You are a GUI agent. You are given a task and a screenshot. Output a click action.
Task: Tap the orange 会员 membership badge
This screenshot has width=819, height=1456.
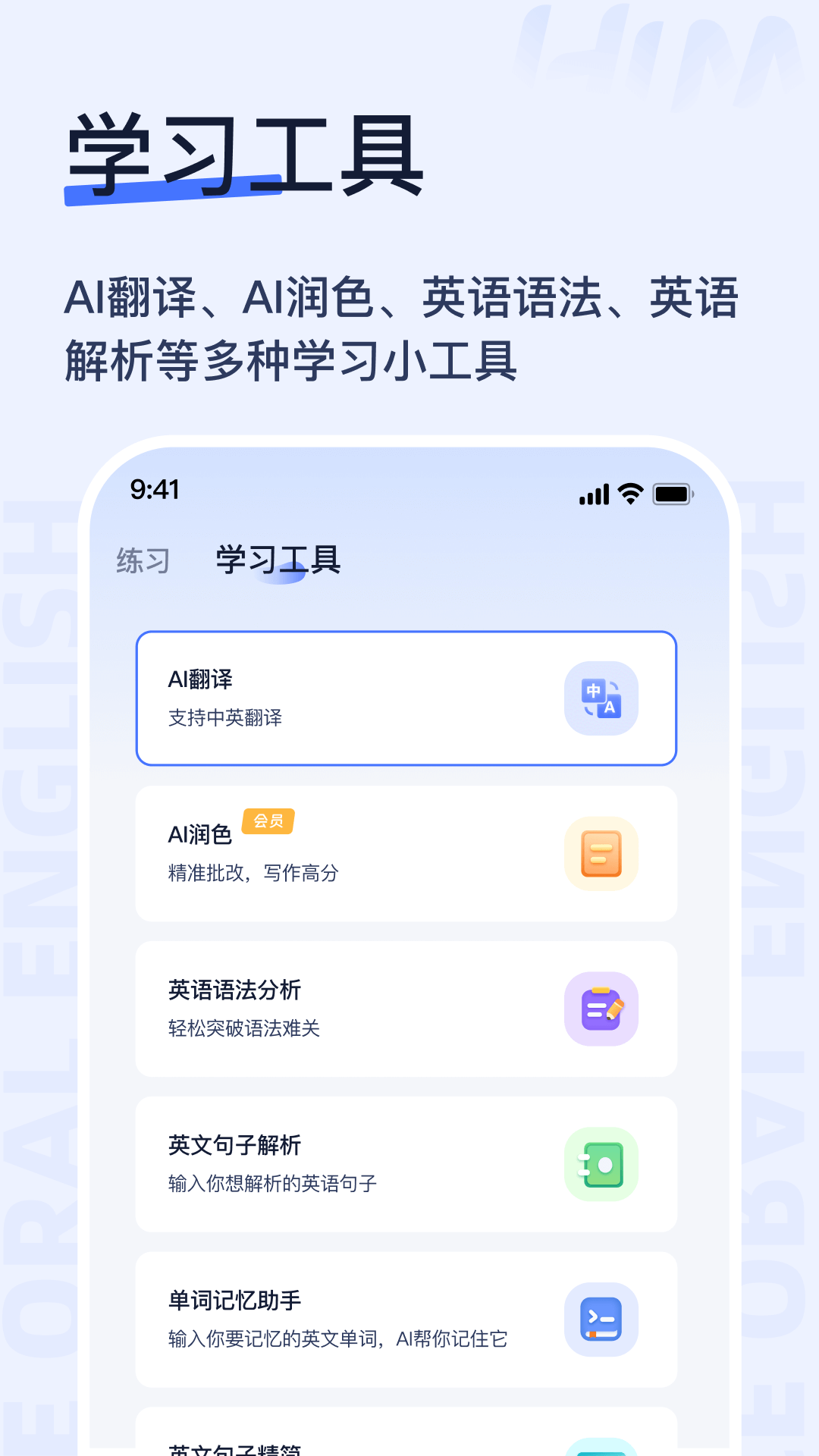tap(269, 821)
